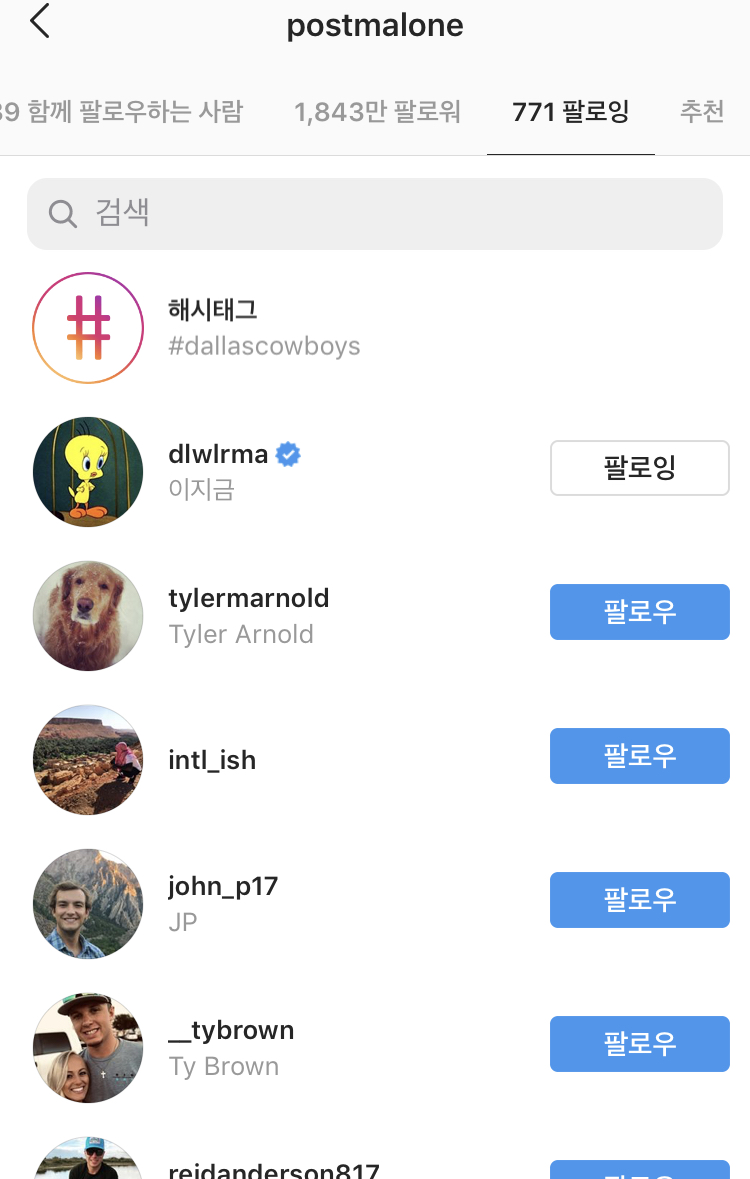The width and height of the screenshot is (750, 1179).
Task: Open the 추천 tab
Action: point(701,111)
